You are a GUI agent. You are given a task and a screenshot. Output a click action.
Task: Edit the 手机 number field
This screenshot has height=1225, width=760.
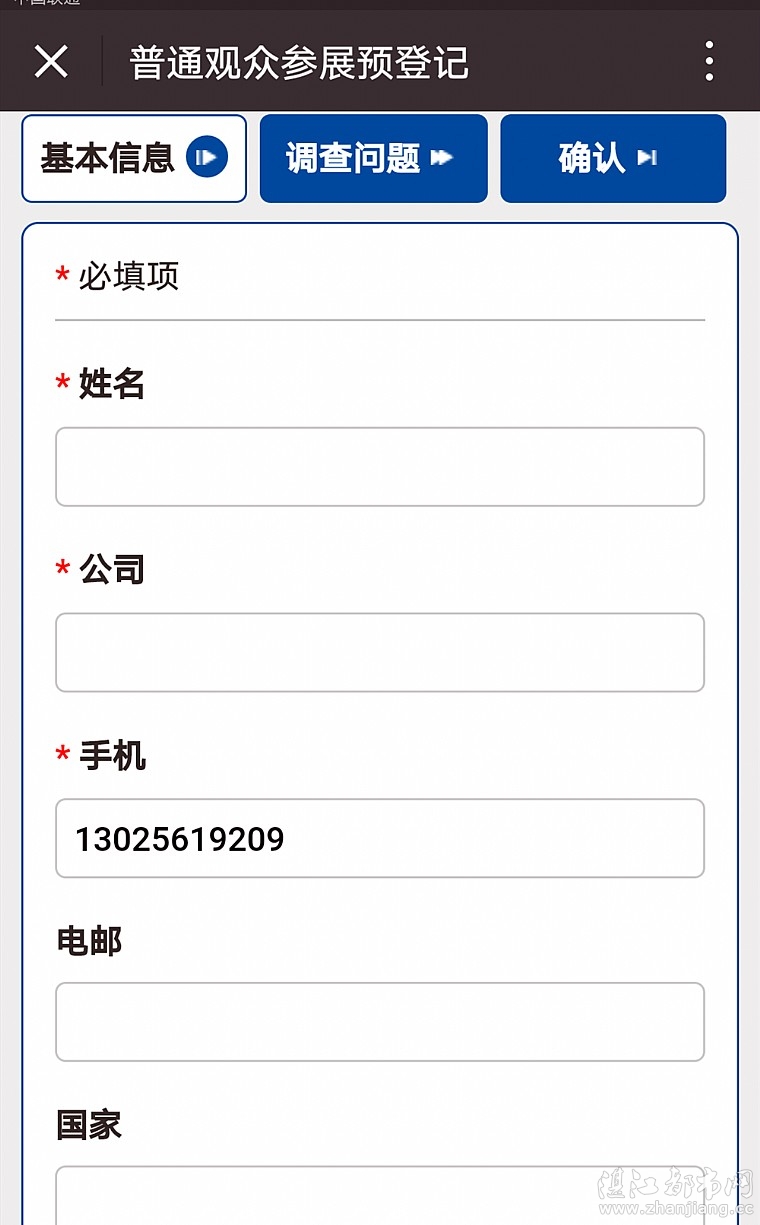coord(379,838)
